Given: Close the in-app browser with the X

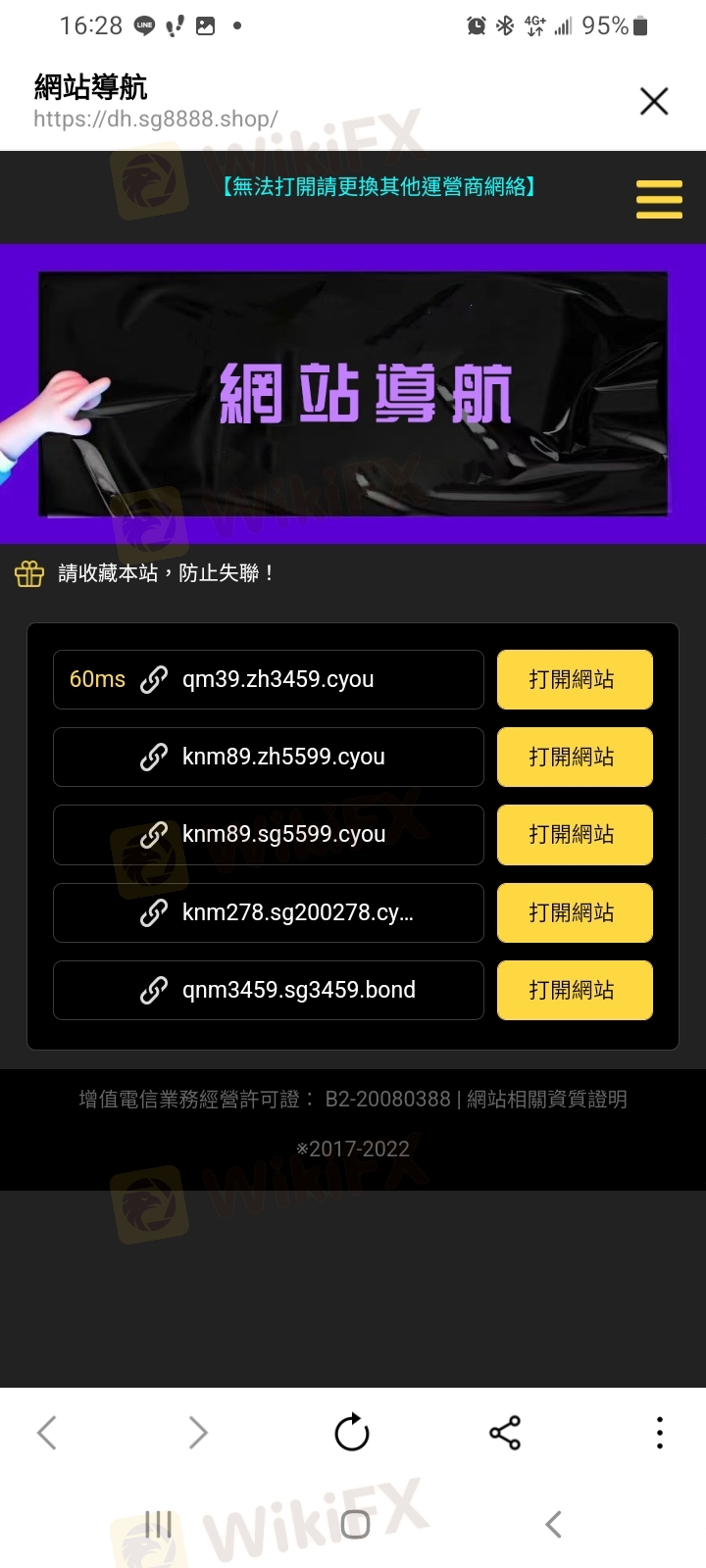Looking at the screenshot, I should [654, 101].
